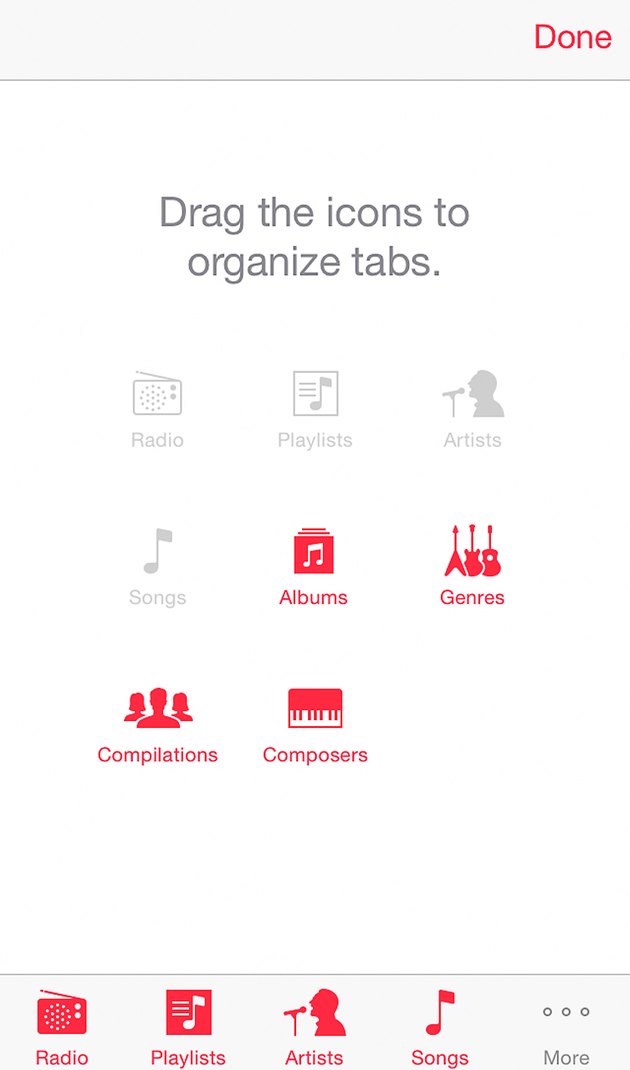Open the More tab
Viewport: 630px width, 1070px height.
[566, 1025]
